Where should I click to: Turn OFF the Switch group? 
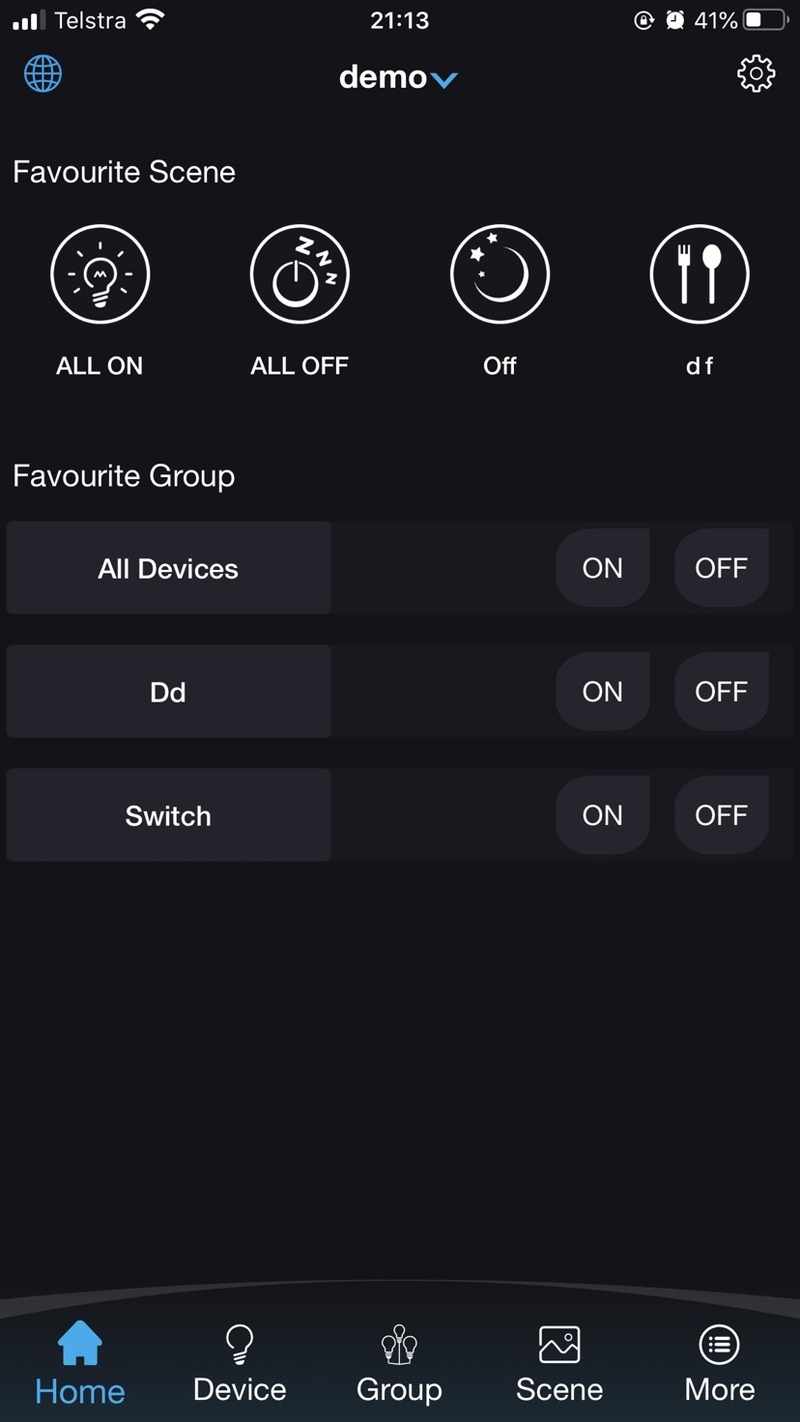721,816
